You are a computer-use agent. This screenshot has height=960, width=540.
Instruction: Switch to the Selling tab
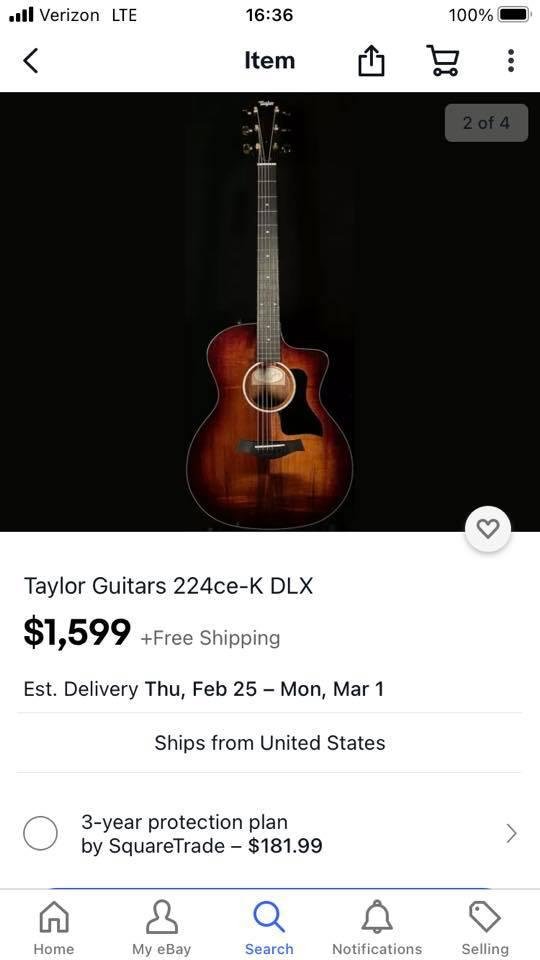[x=485, y=927]
